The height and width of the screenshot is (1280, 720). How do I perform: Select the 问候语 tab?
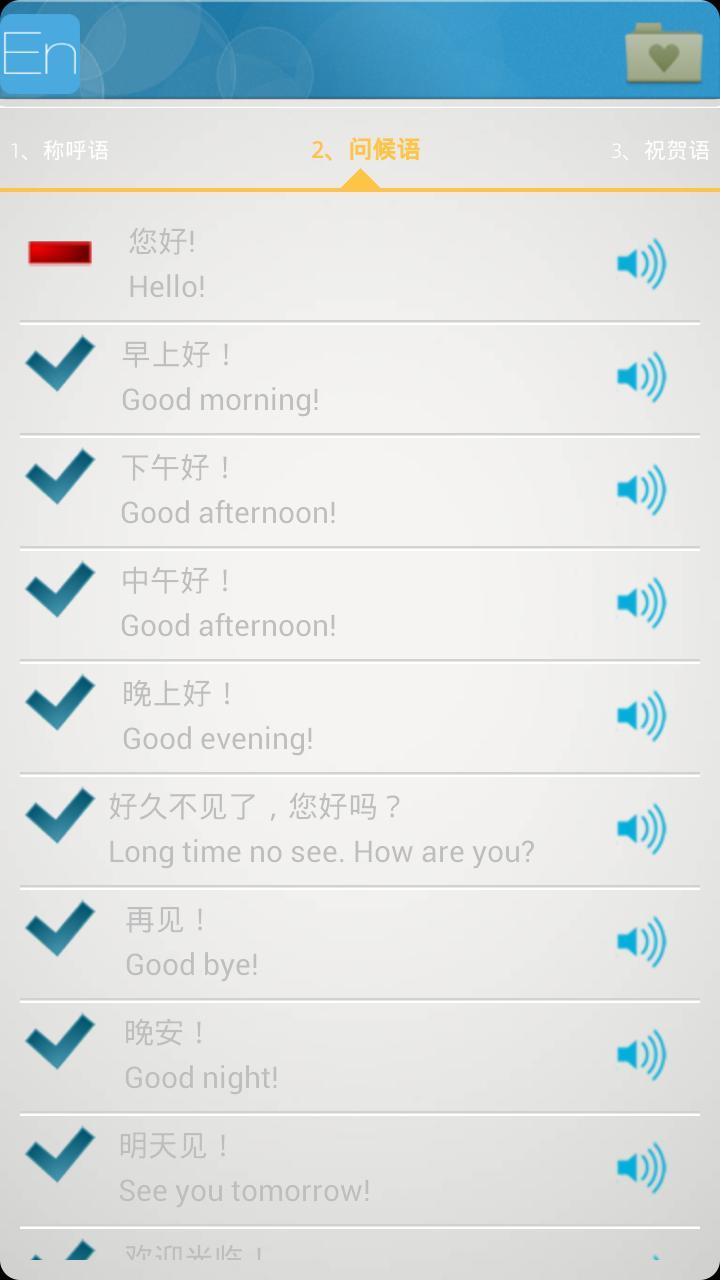[x=365, y=151]
